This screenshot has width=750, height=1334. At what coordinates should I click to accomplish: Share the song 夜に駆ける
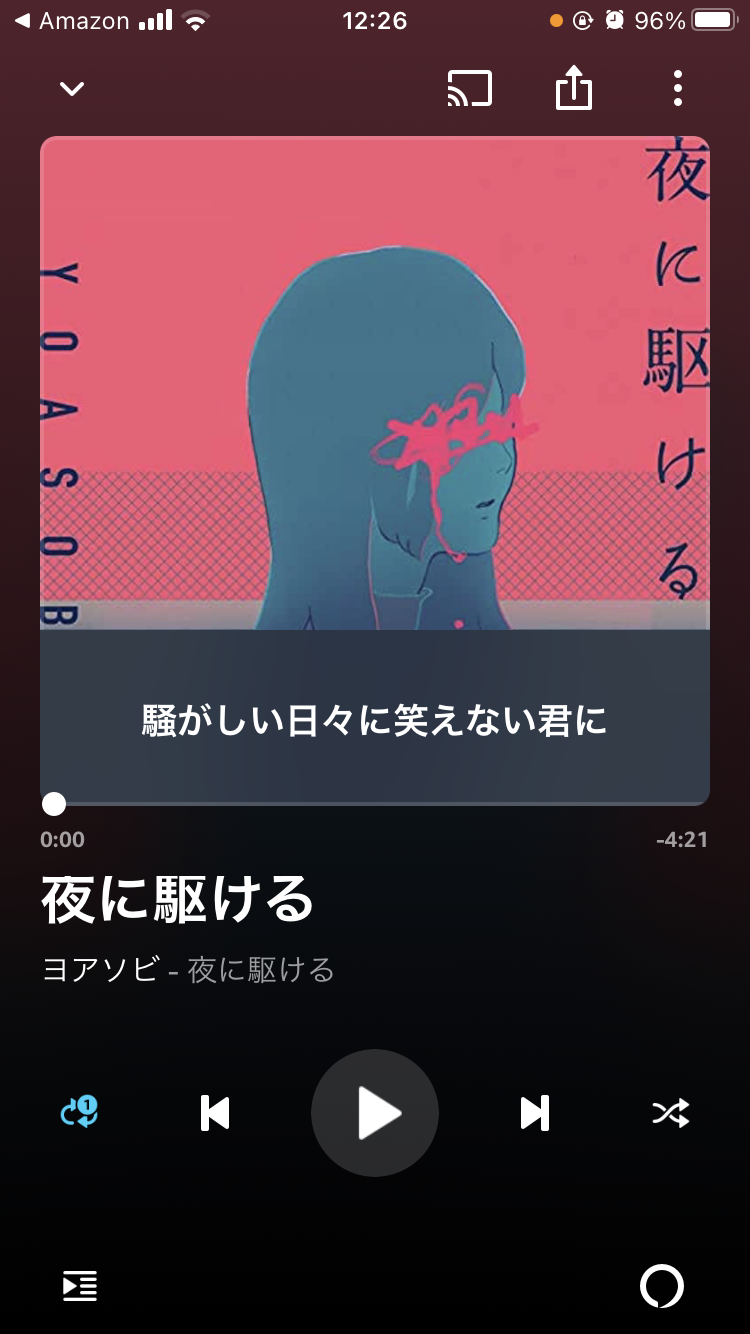[574, 89]
